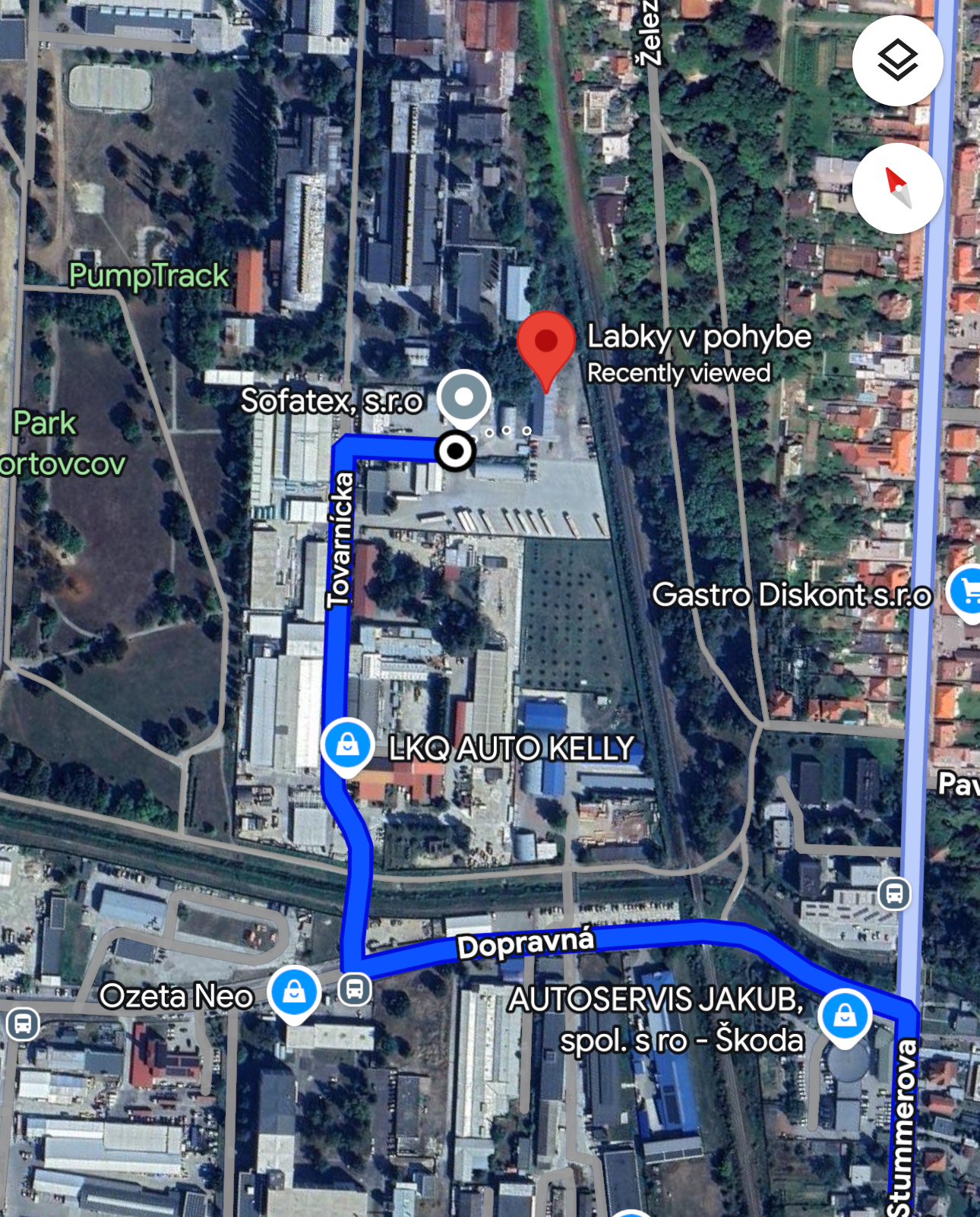The image size is (980, 1217).
Task: Open the map layers selector
Action: [897, 61]
